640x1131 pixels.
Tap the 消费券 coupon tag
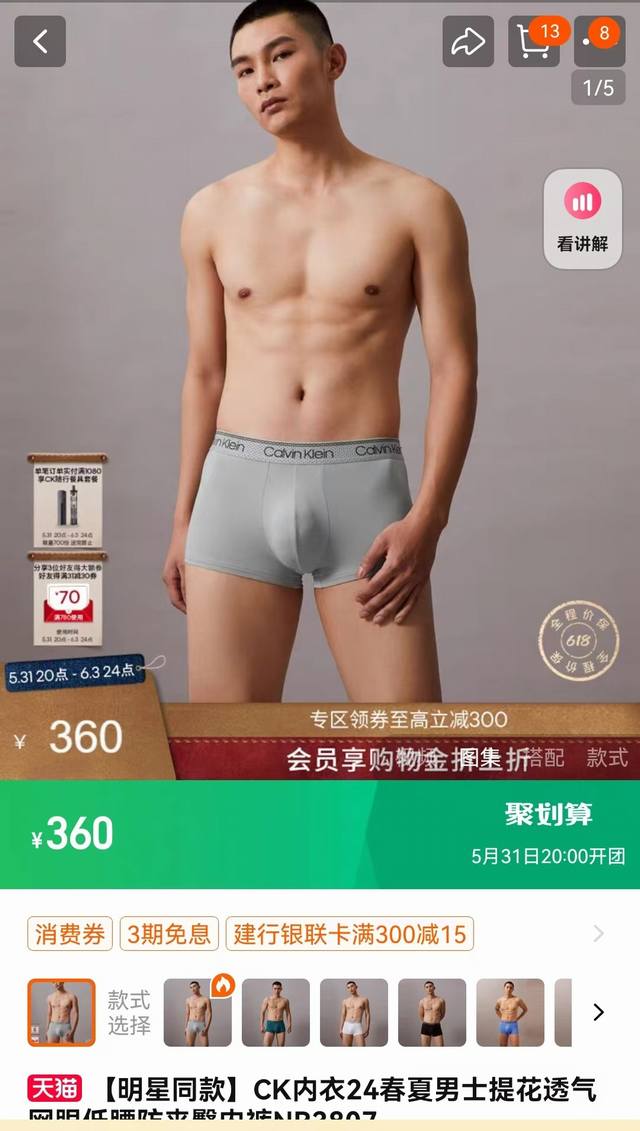click(x=70, y=934)
